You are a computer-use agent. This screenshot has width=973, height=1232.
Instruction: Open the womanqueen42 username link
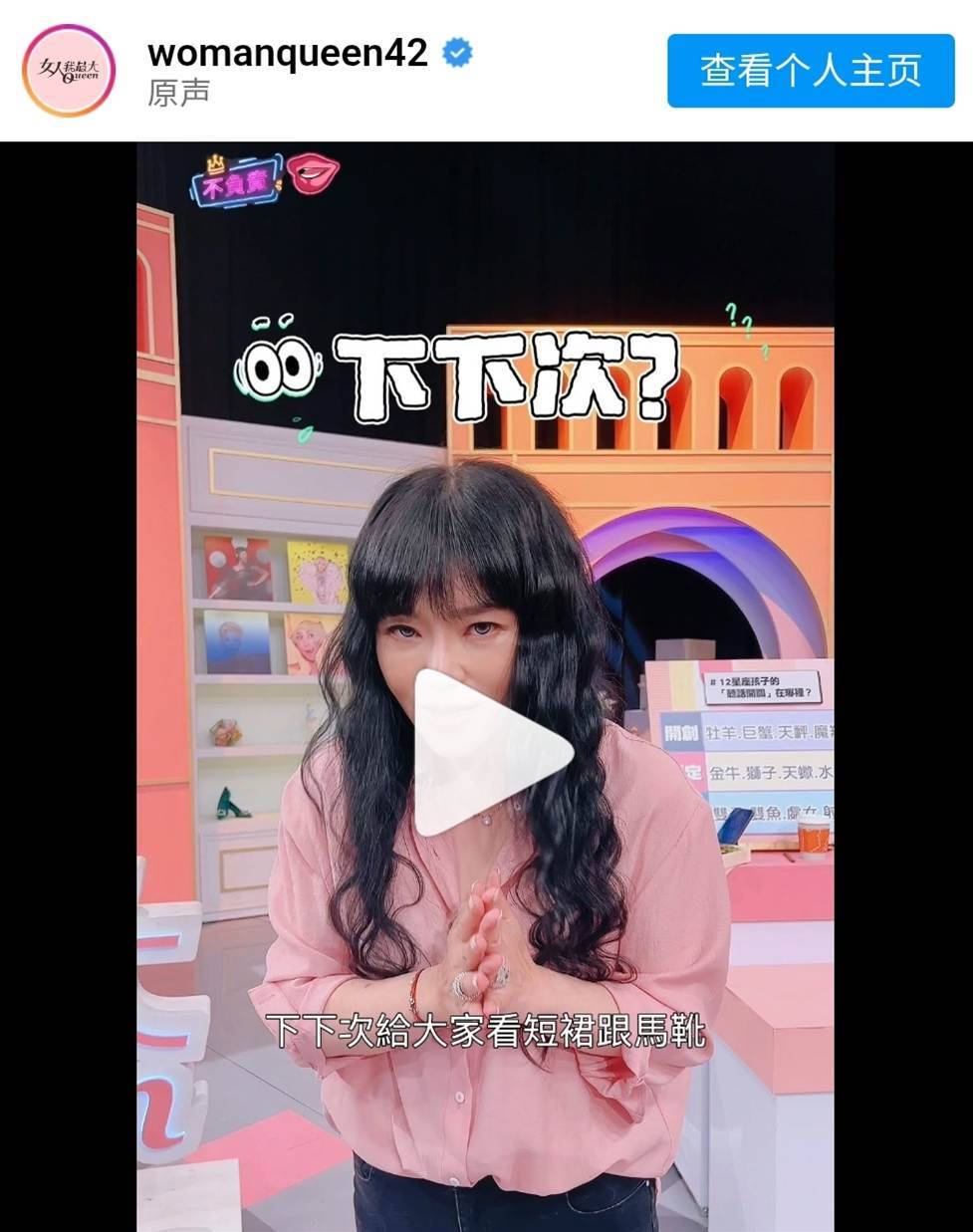pos(288,52)
